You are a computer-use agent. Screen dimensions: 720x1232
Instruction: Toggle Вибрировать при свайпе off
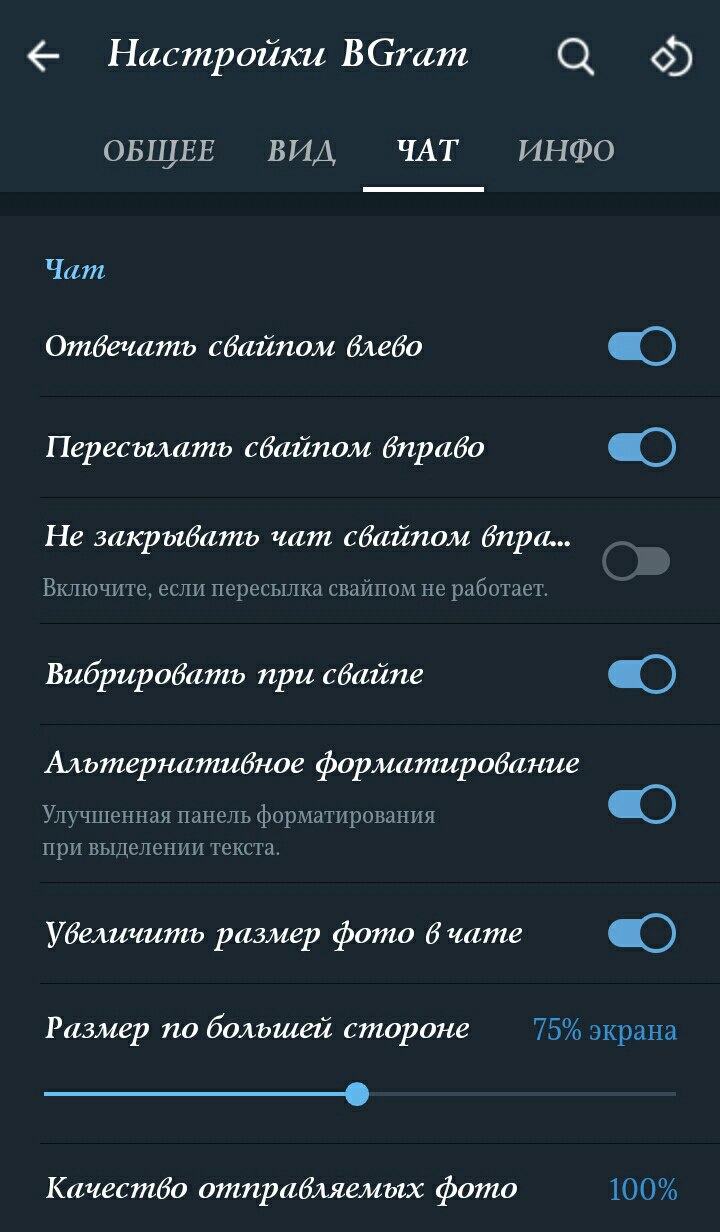pyautogui.click(x=641, y=674)
